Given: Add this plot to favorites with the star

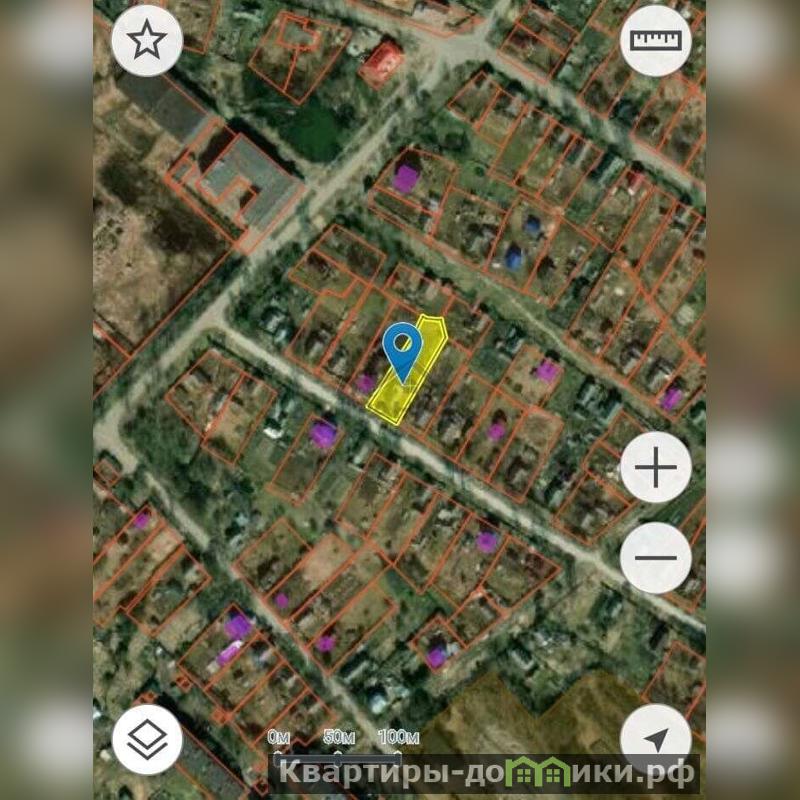Looking at the screenshot, I should coord(147,41).
